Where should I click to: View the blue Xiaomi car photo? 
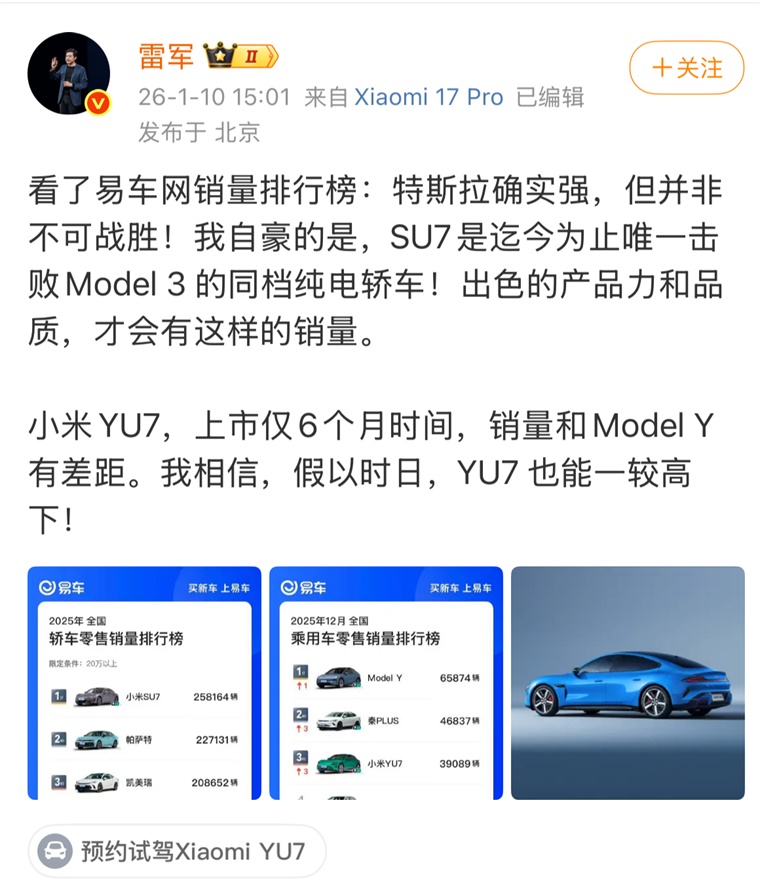click(x=627, y=683)
